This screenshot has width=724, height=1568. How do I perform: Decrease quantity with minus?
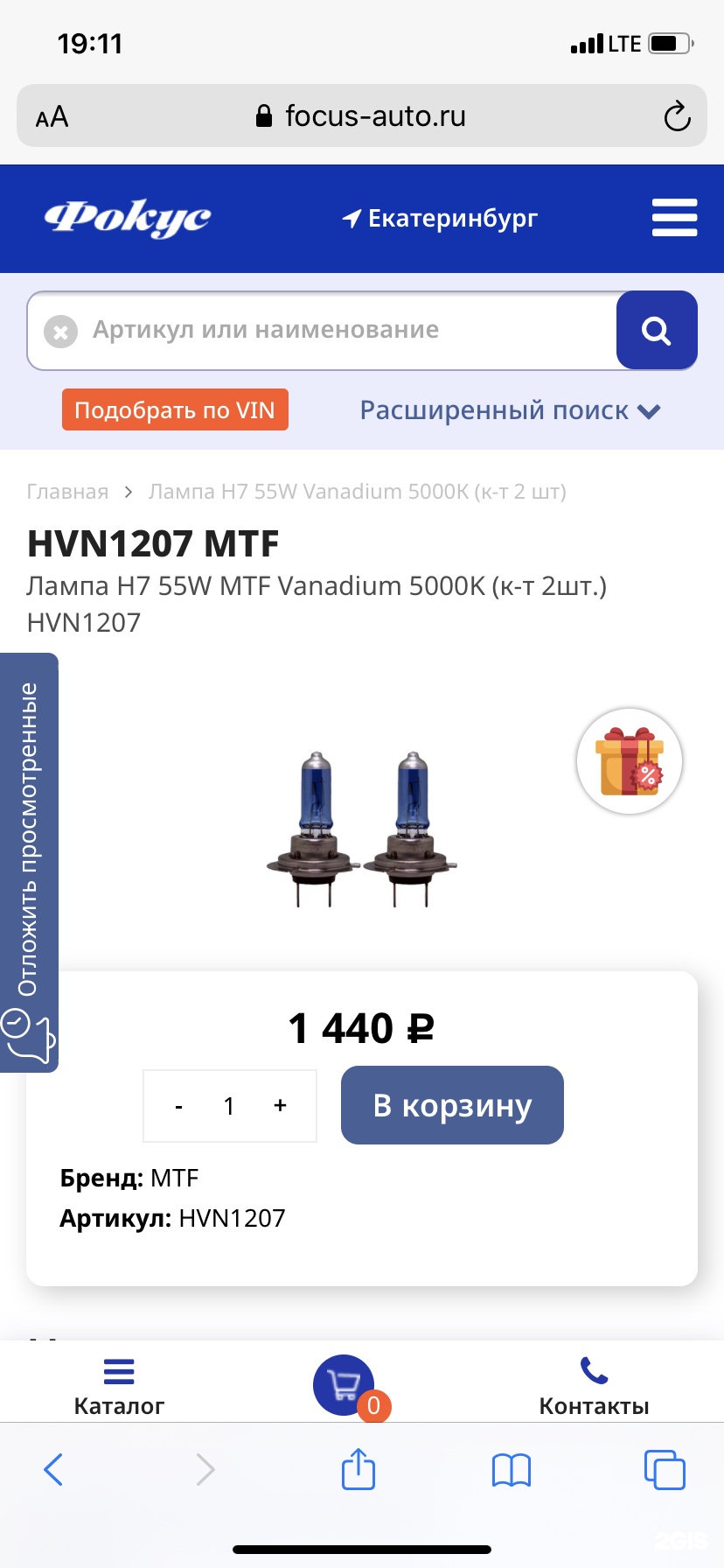[179, 1107]
